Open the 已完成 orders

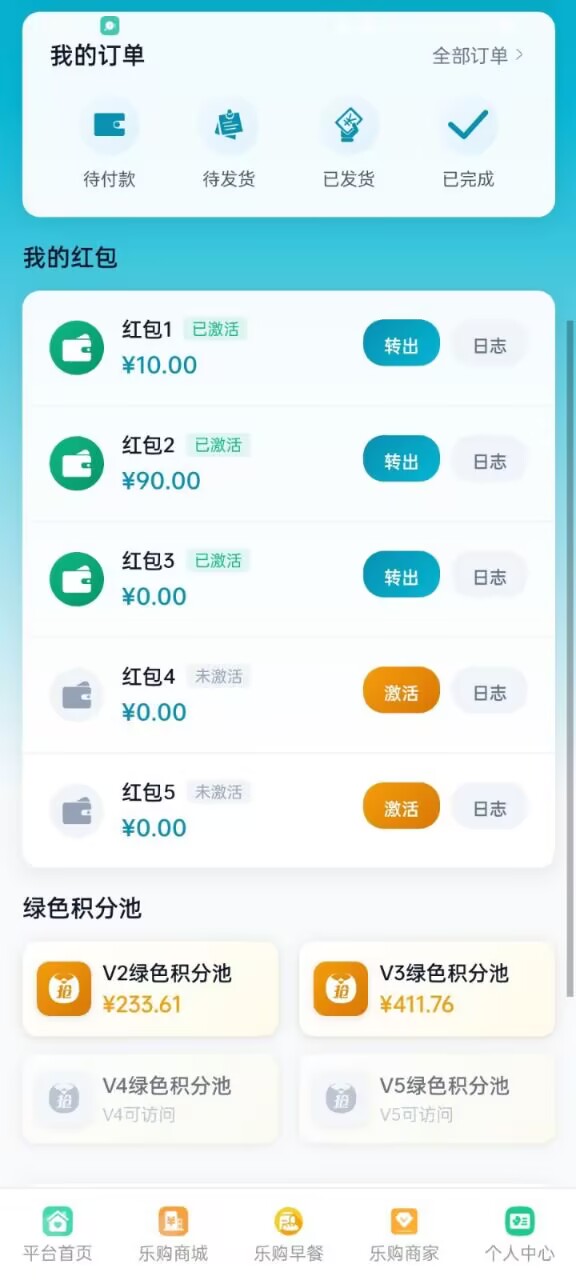tap(468, 143)
